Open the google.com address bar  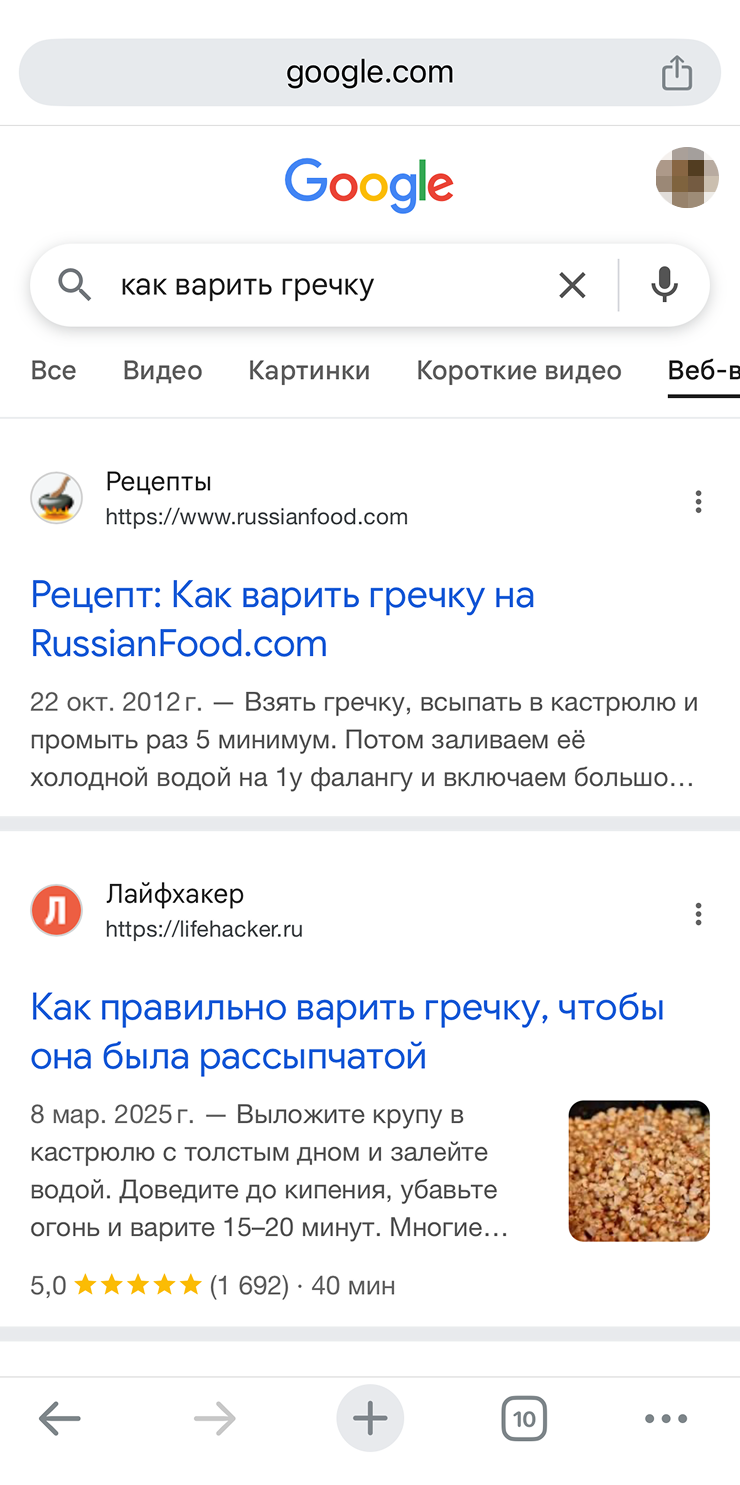370,72
